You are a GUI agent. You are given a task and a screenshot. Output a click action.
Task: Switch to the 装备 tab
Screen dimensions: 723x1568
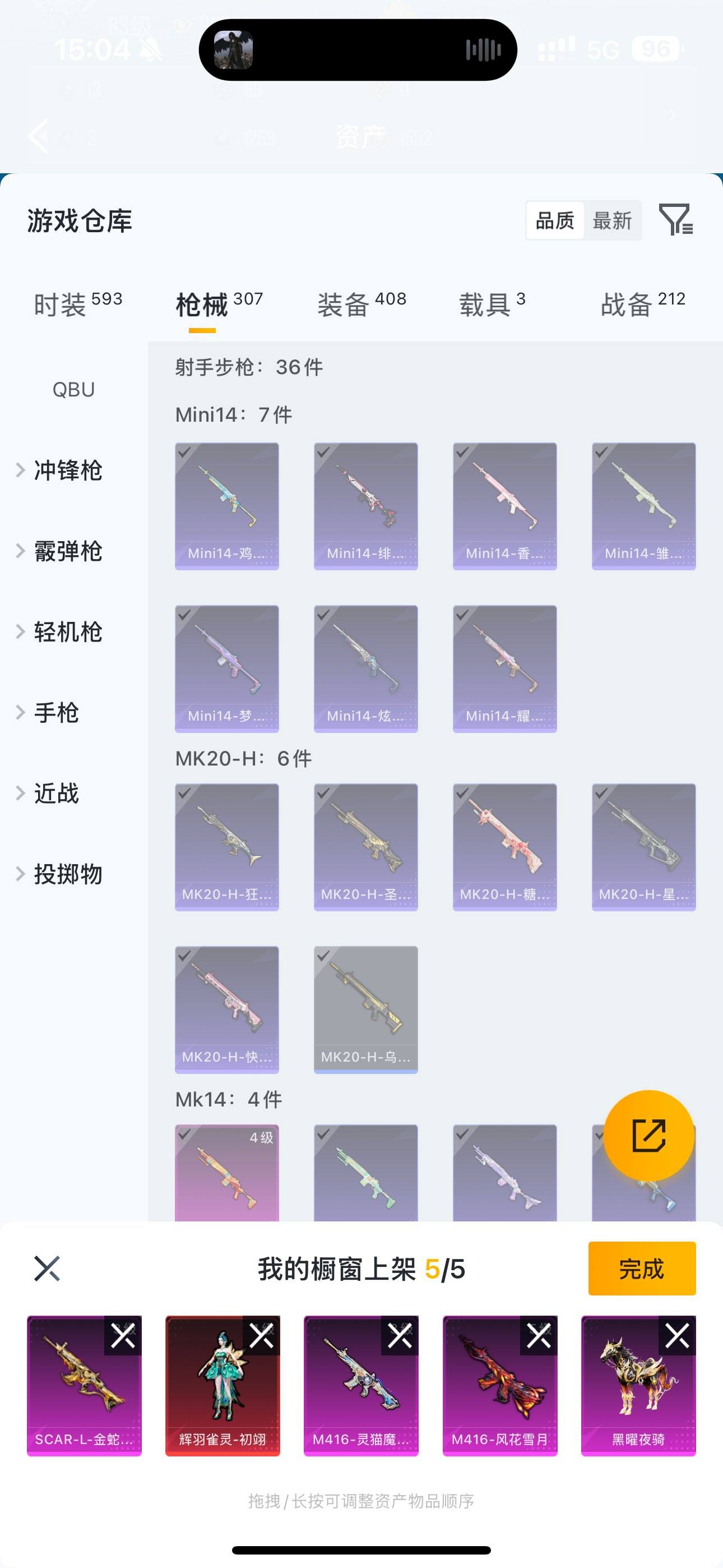point(361,304)
